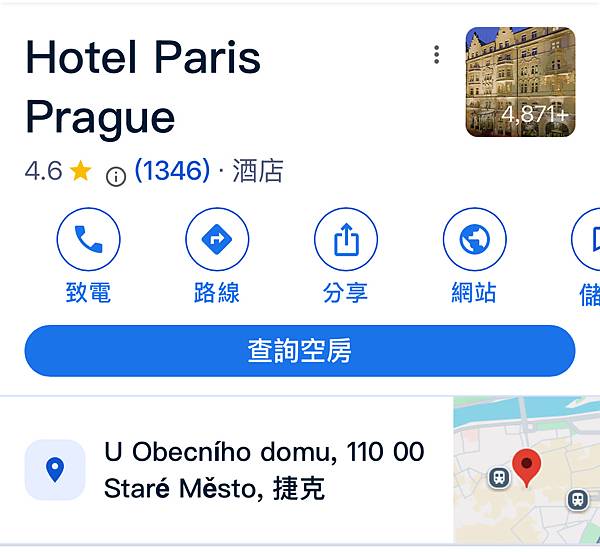The image size is (600, 552).
Task: View the 1346 reviews
Action: 172,171
